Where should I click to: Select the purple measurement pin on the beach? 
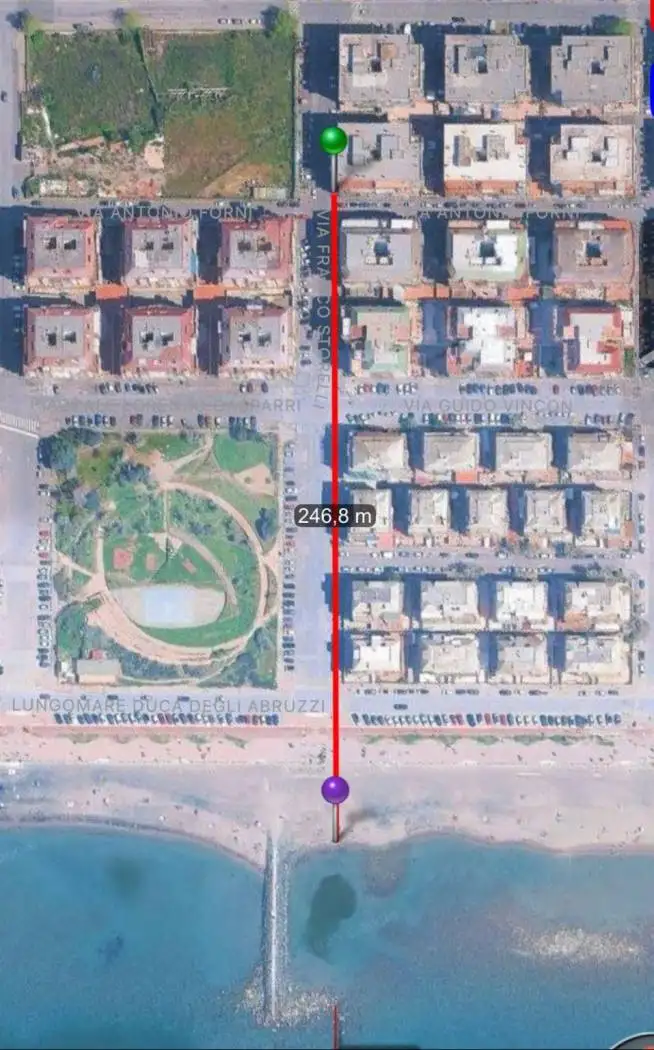335,790
